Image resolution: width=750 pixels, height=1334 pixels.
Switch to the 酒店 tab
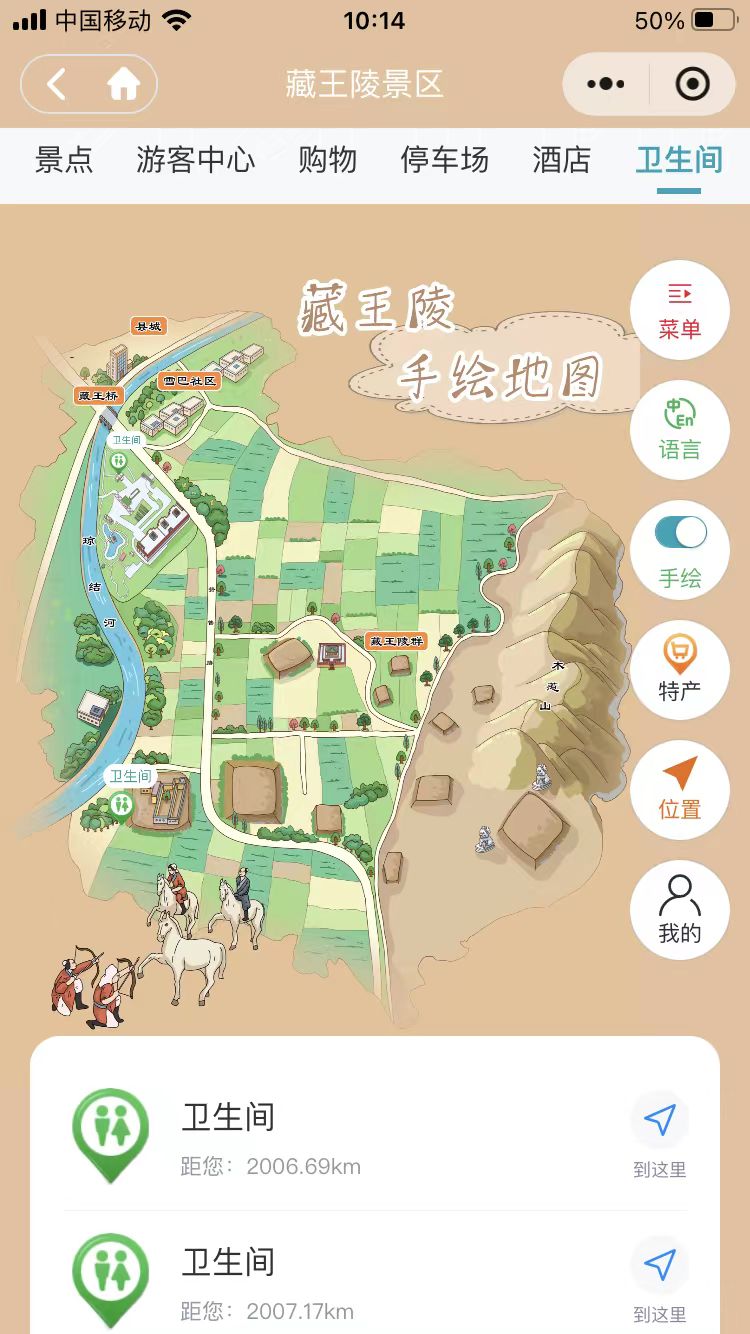point(562,160)
